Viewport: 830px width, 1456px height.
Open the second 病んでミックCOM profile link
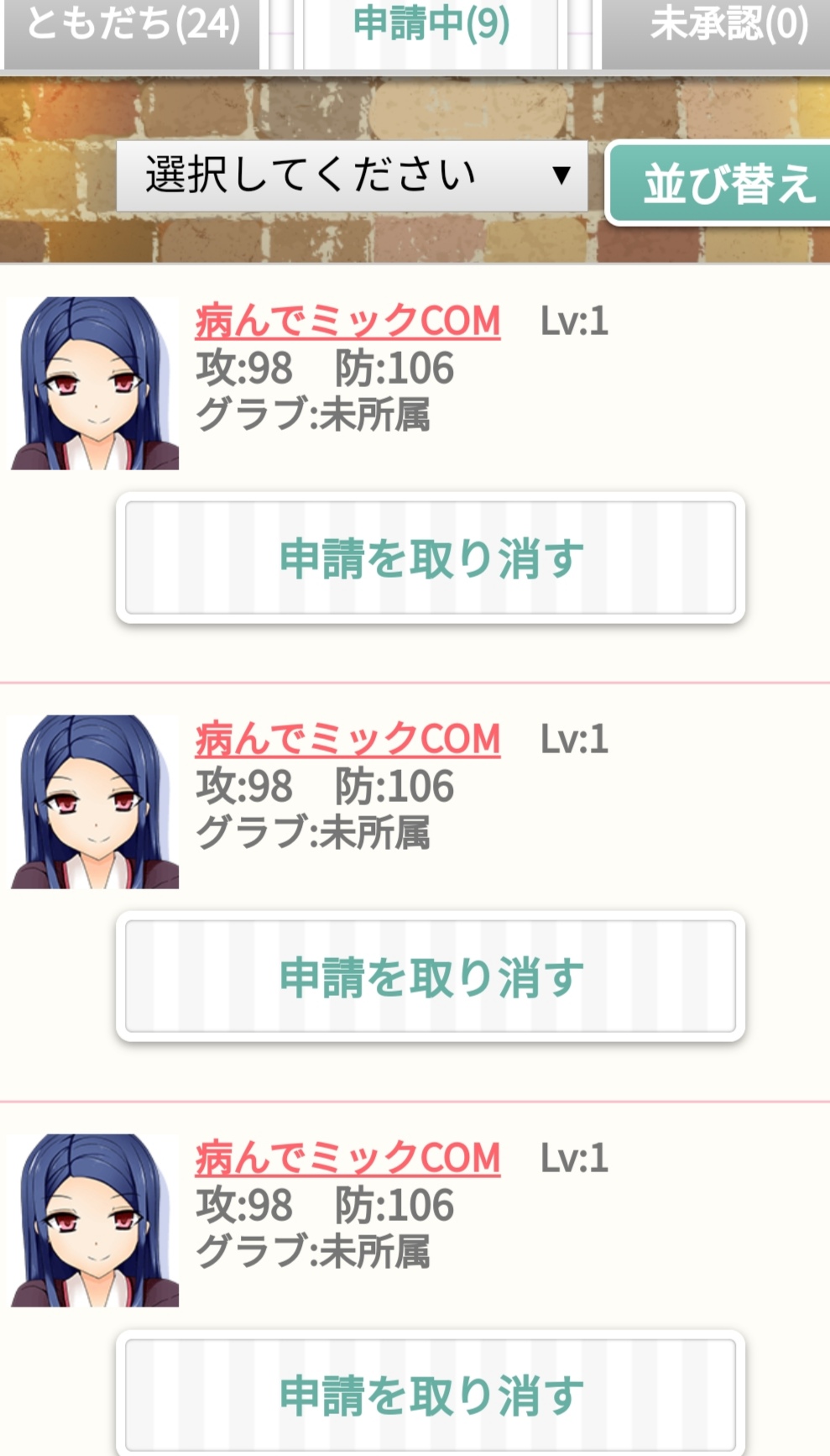(347, 740)
